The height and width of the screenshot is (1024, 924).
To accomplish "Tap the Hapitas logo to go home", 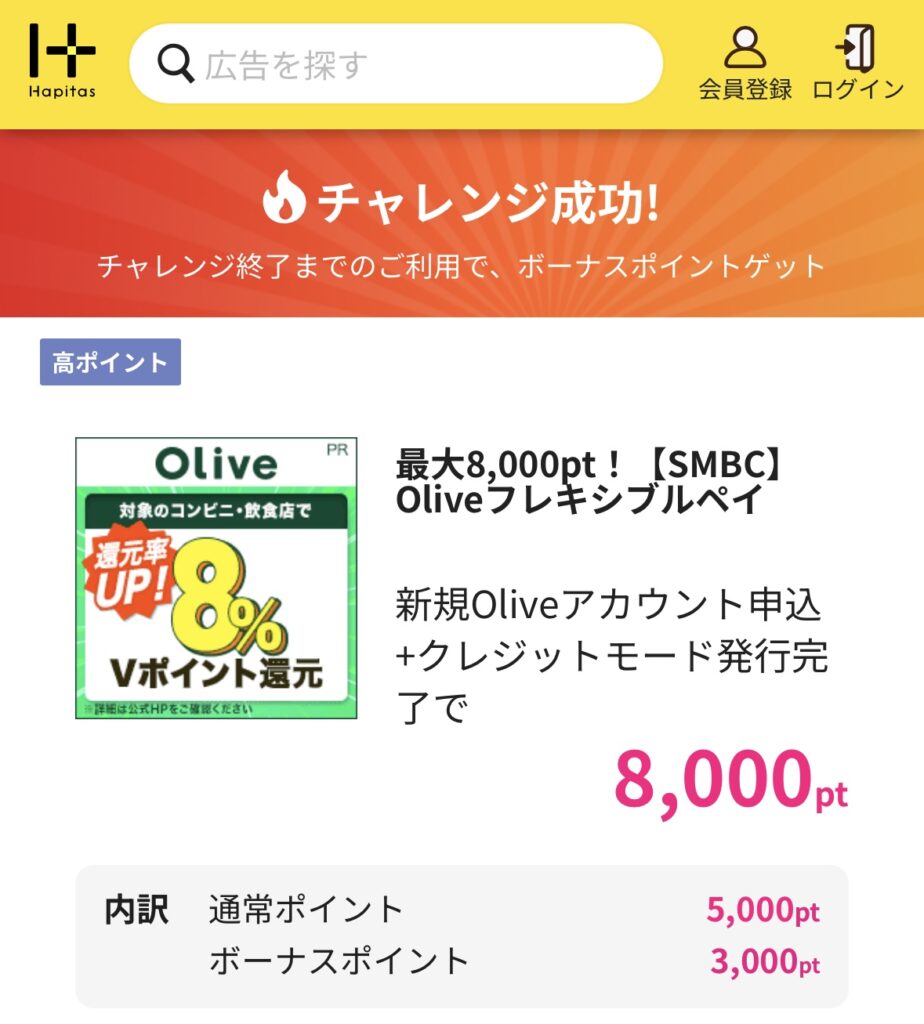I will (62, 61).
